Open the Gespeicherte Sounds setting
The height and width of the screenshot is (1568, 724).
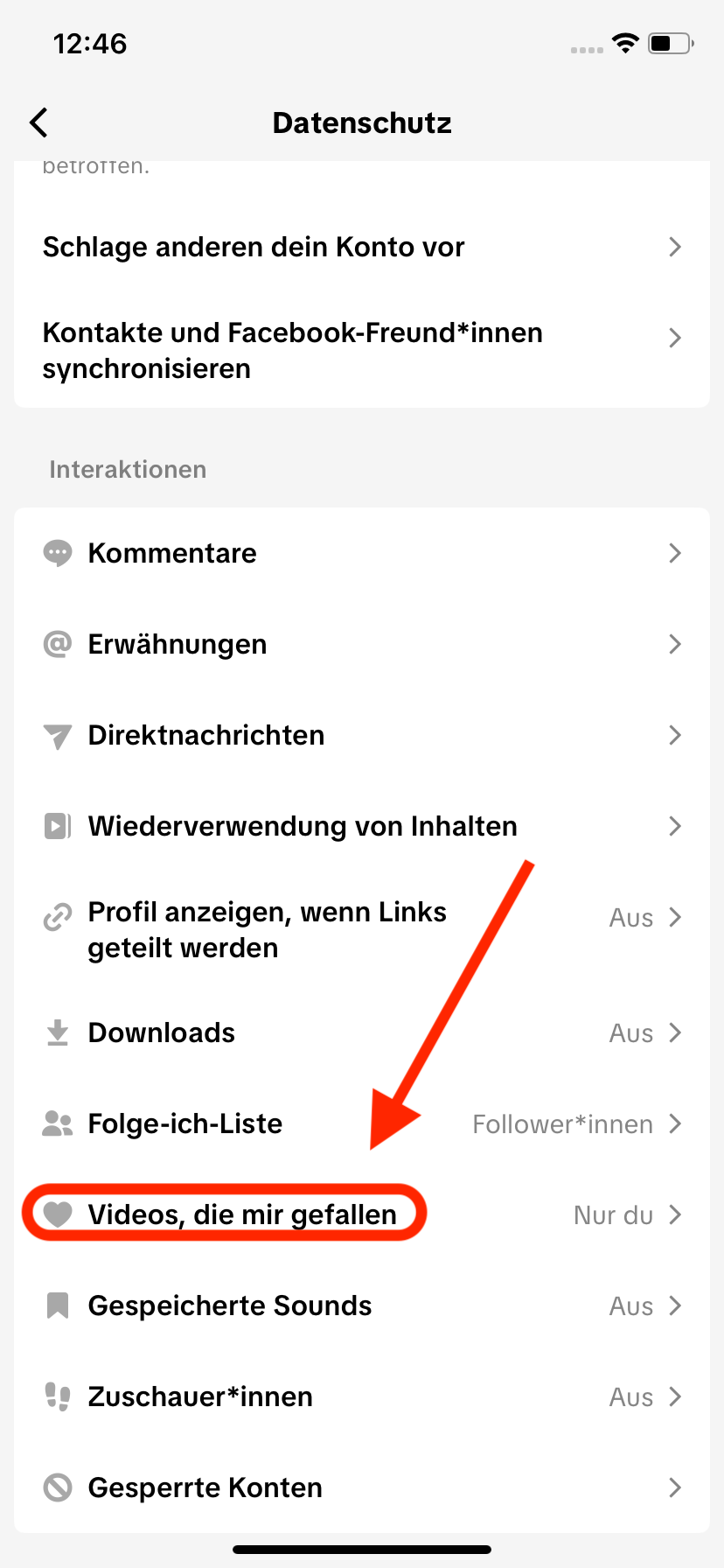[362, 1305]
